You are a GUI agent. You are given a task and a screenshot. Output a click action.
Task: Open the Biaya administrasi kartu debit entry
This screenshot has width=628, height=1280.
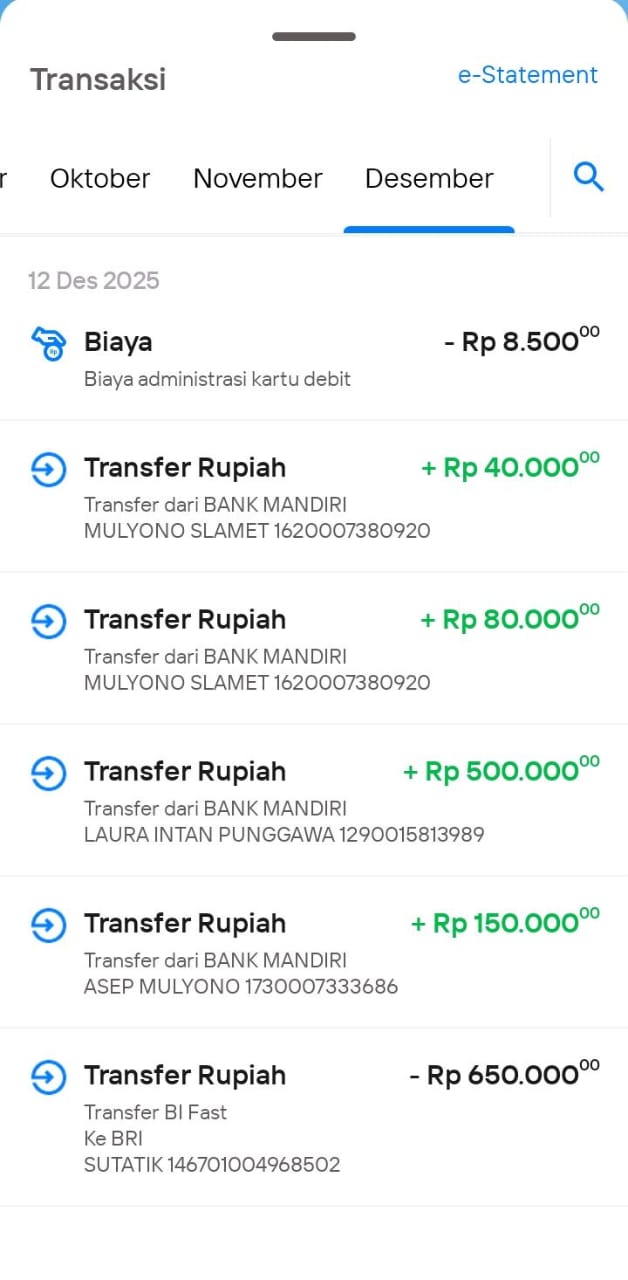[314, 358]
